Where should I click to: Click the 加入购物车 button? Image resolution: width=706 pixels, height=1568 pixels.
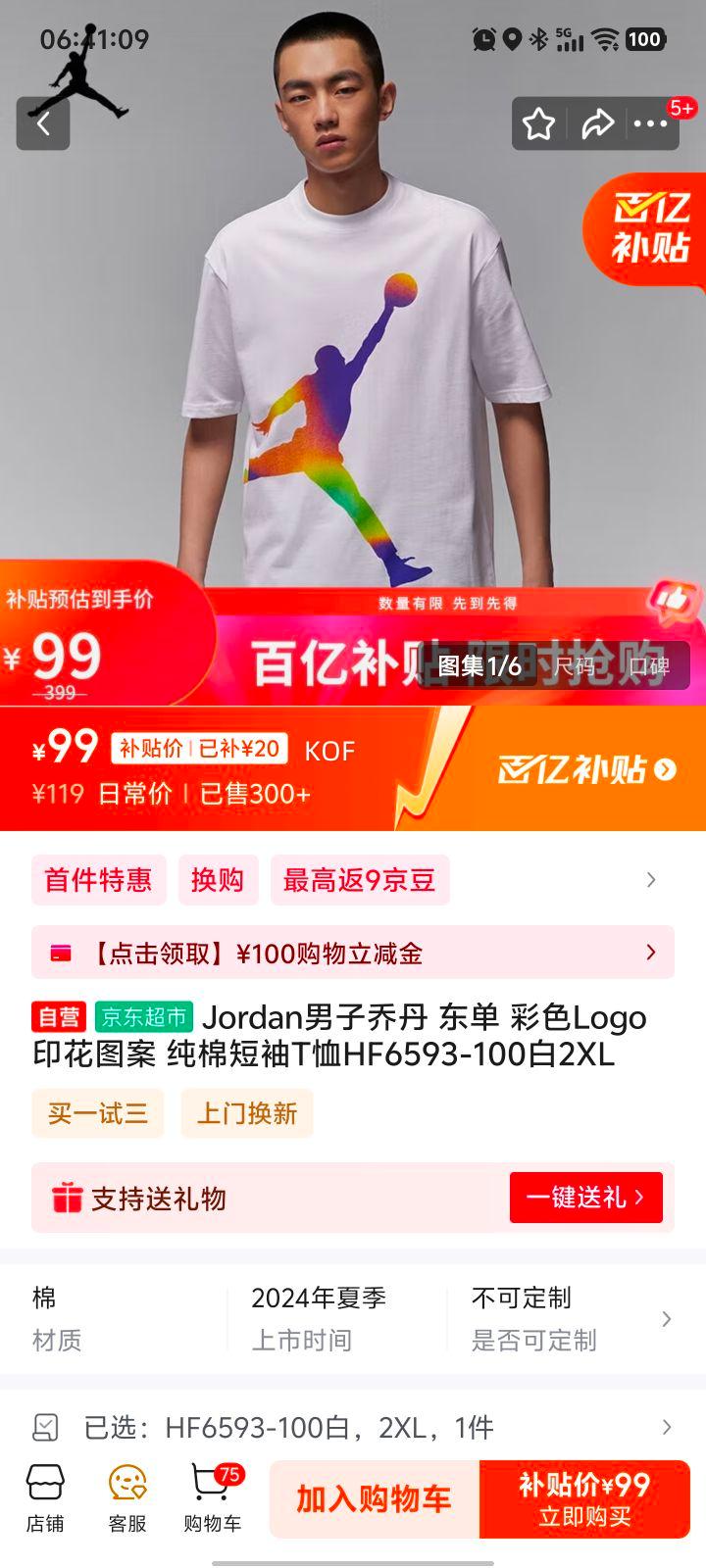[x=373, y=1498]
